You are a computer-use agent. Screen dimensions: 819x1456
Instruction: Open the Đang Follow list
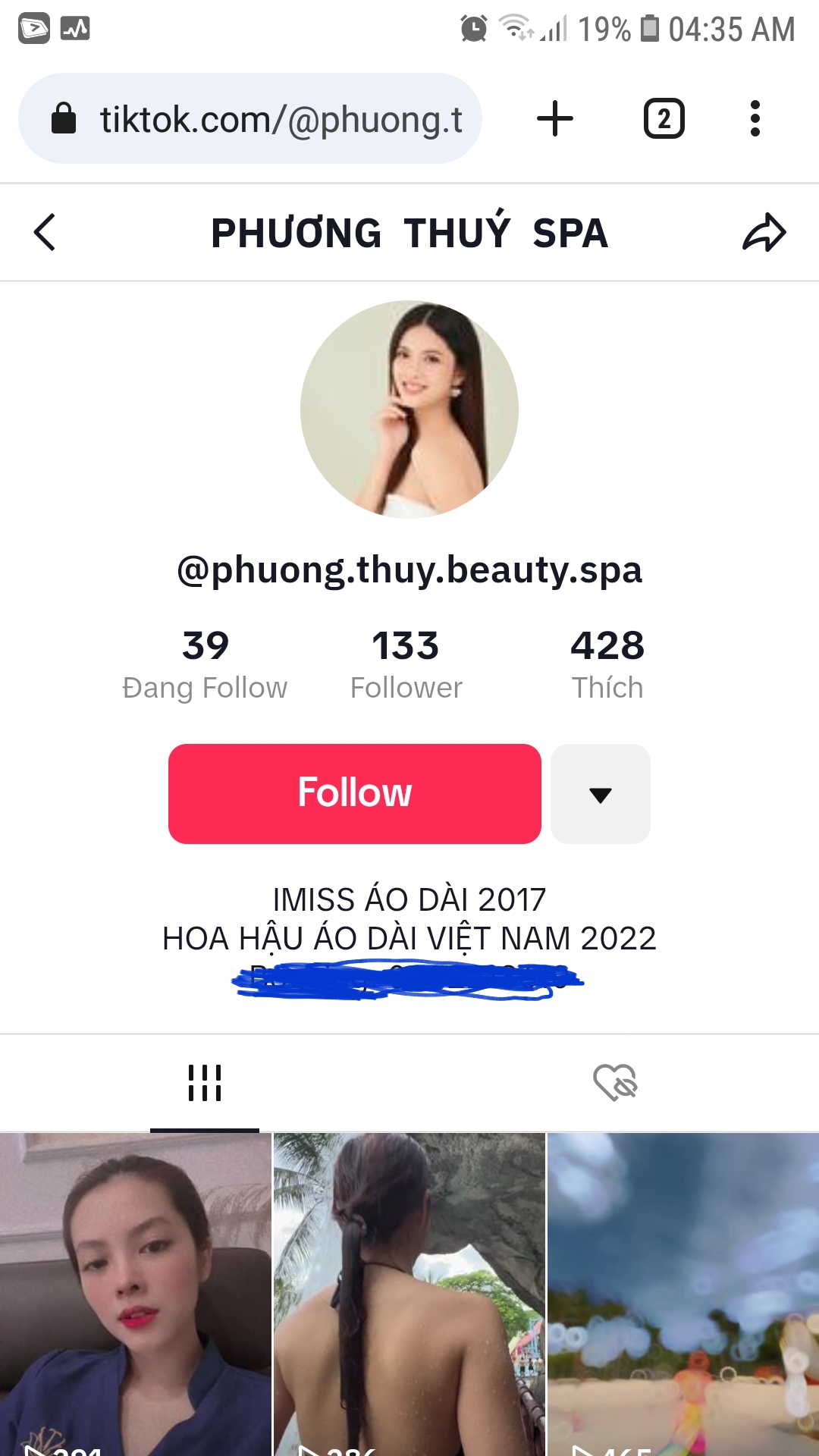[x=205, y=664]
